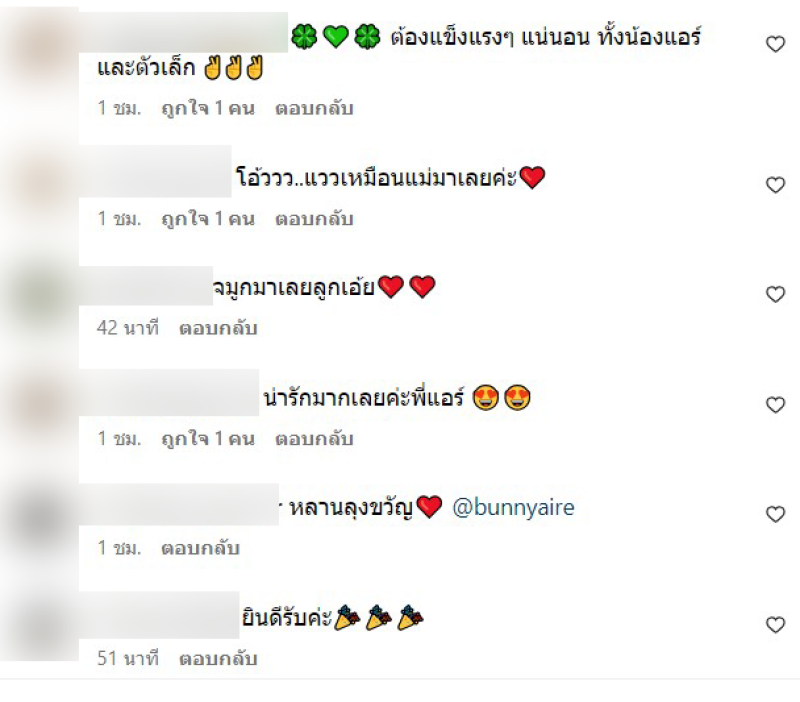Screen dimensions: 800x702
Task: Open the @bunnyaire mention link
Action: 513,508
